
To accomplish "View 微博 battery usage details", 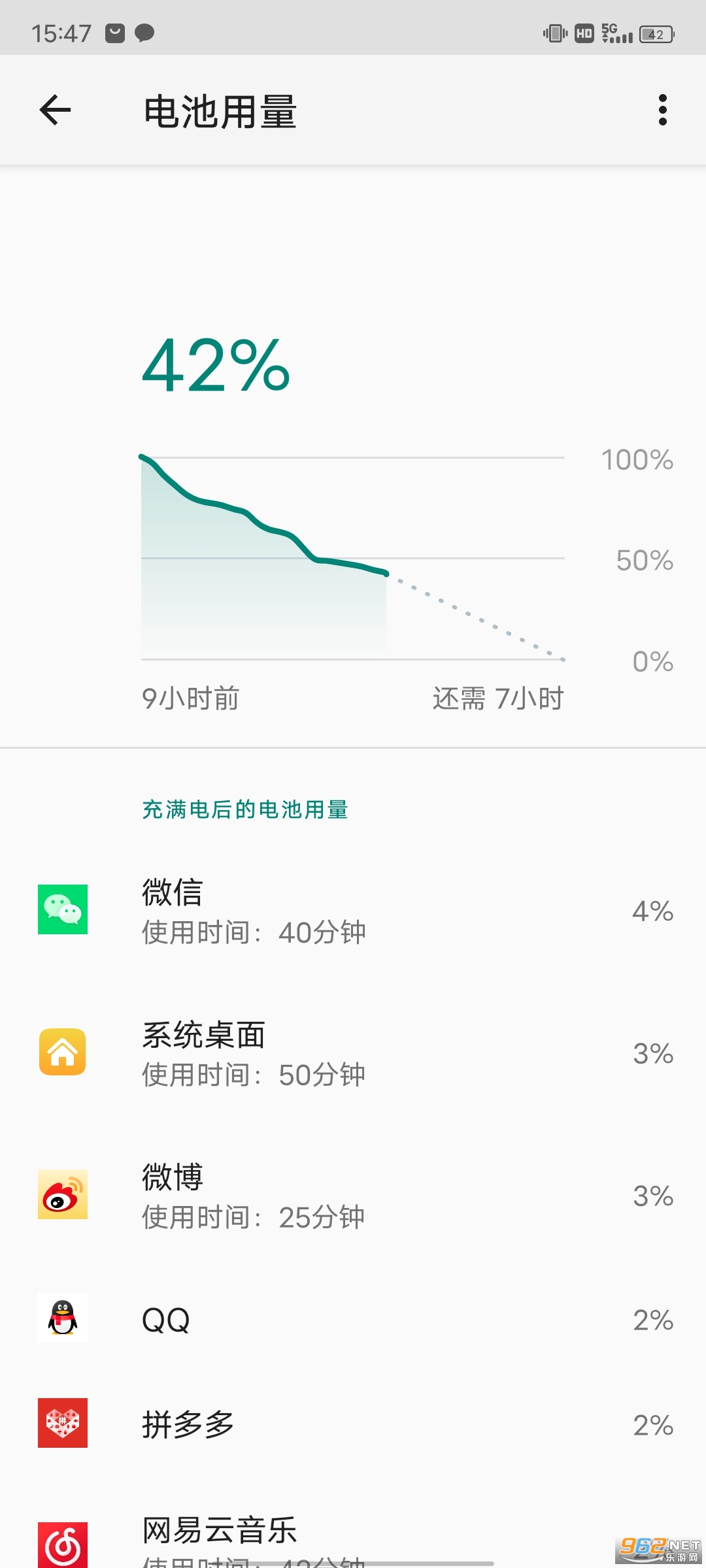I will pyautogui.click(x=353, y=1195).
